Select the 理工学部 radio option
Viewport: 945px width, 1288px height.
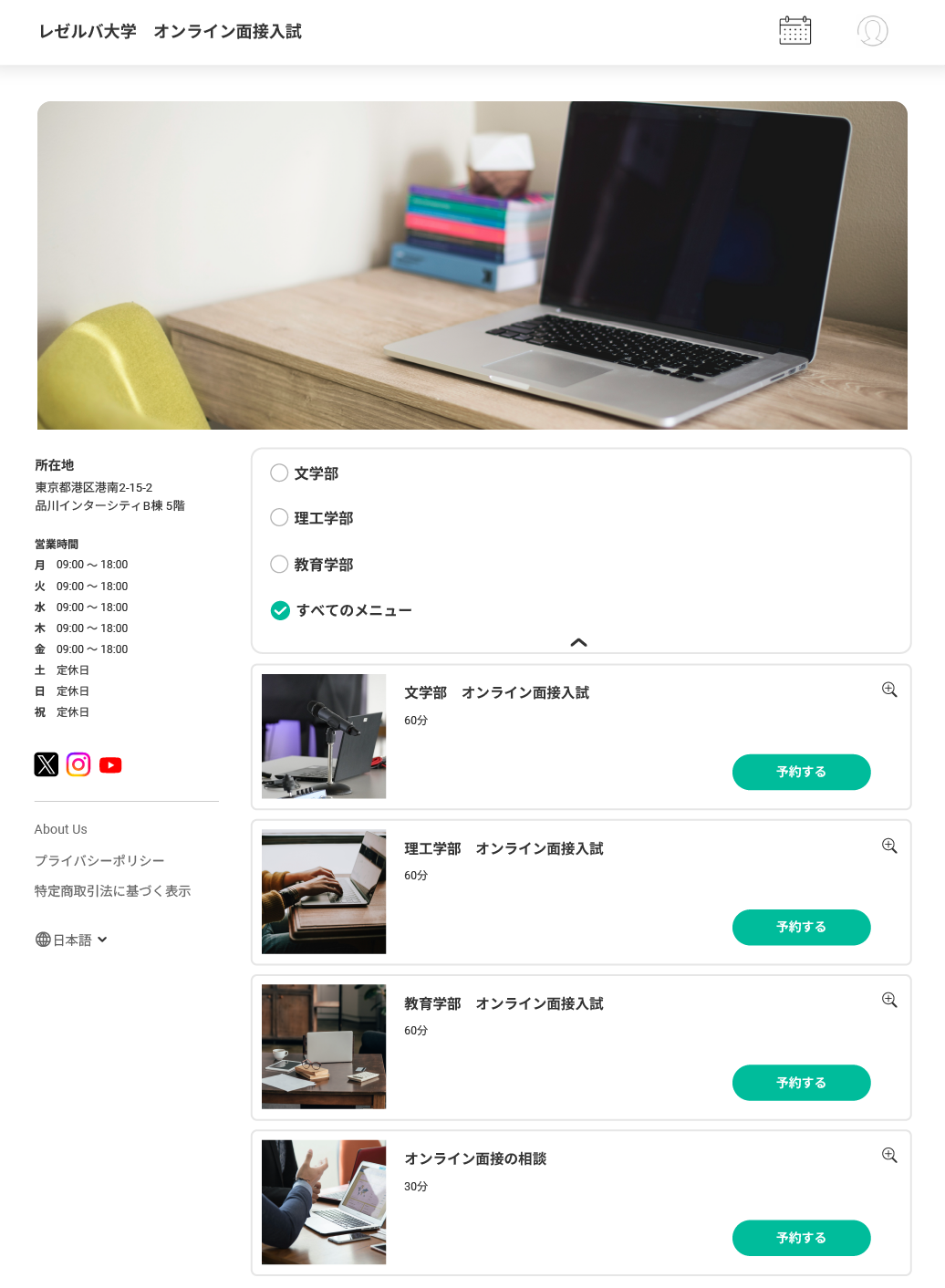pos(279,517)
